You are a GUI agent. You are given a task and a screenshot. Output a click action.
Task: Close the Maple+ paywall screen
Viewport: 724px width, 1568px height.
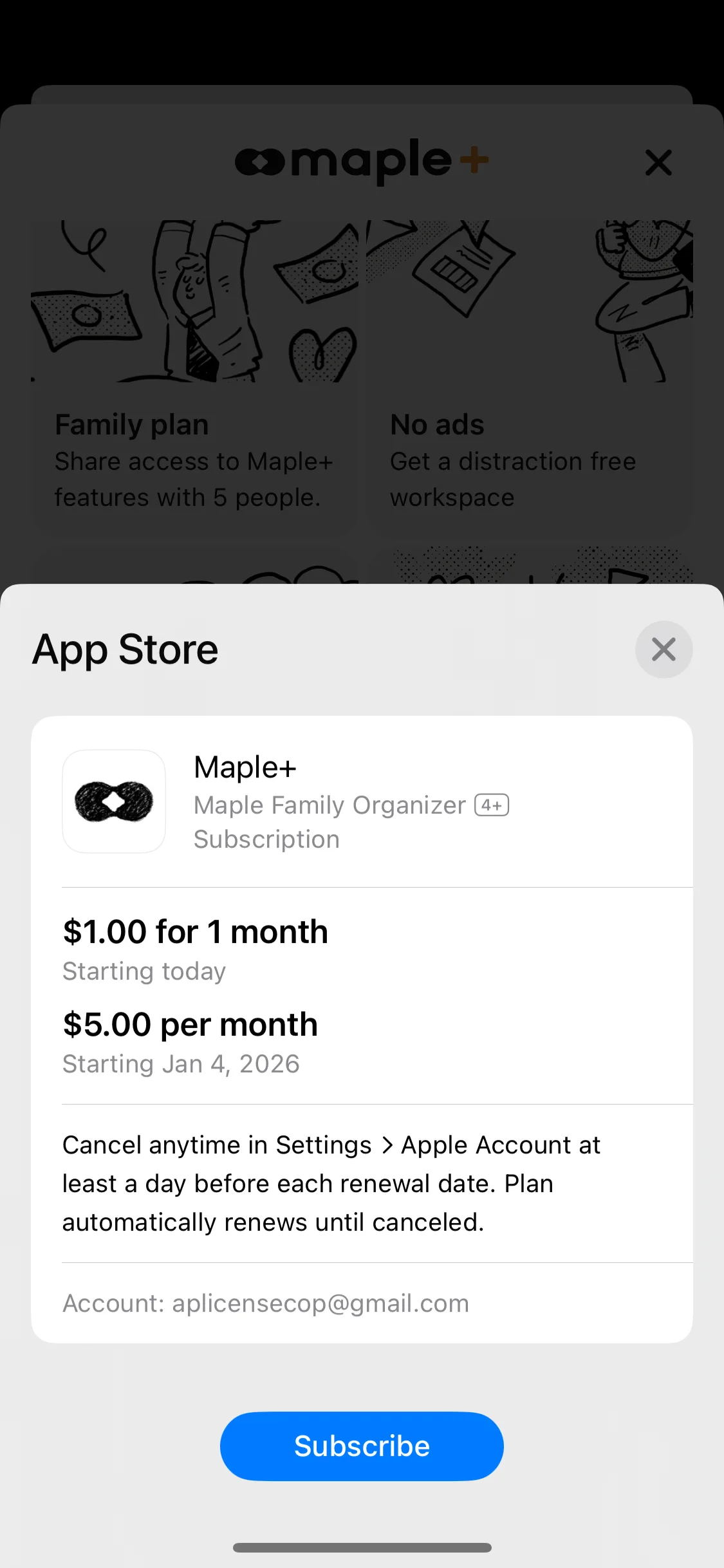(x=658, y=163)
